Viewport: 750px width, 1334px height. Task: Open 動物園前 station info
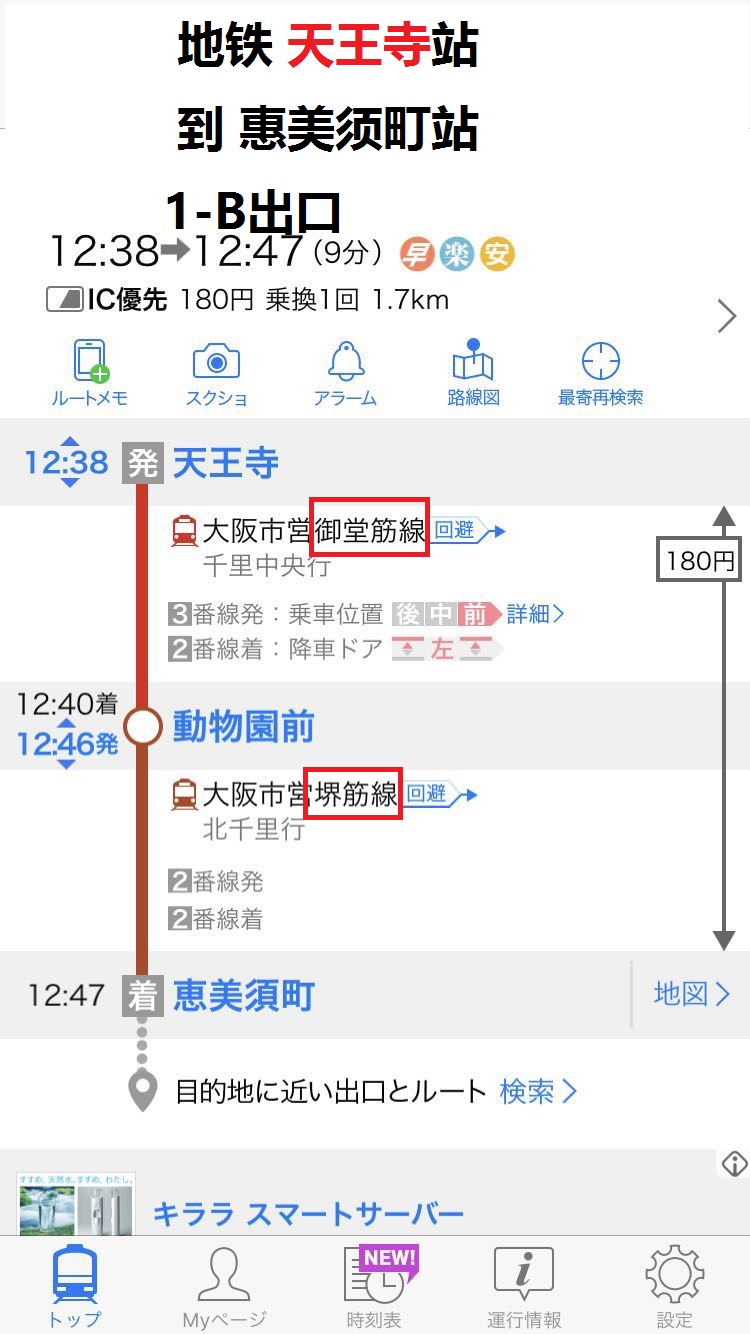244,727
